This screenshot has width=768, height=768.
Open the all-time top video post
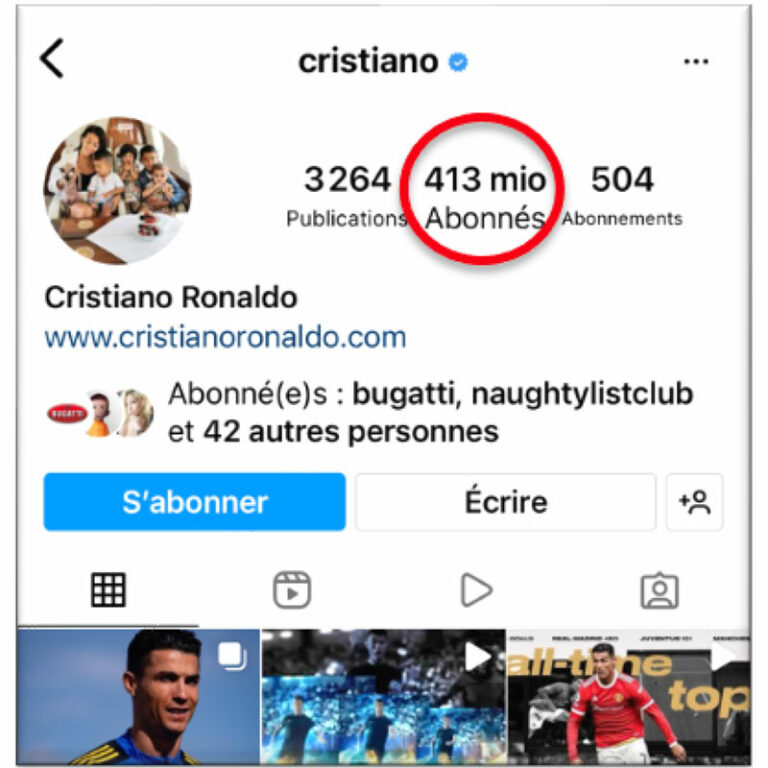pos(628,696)
